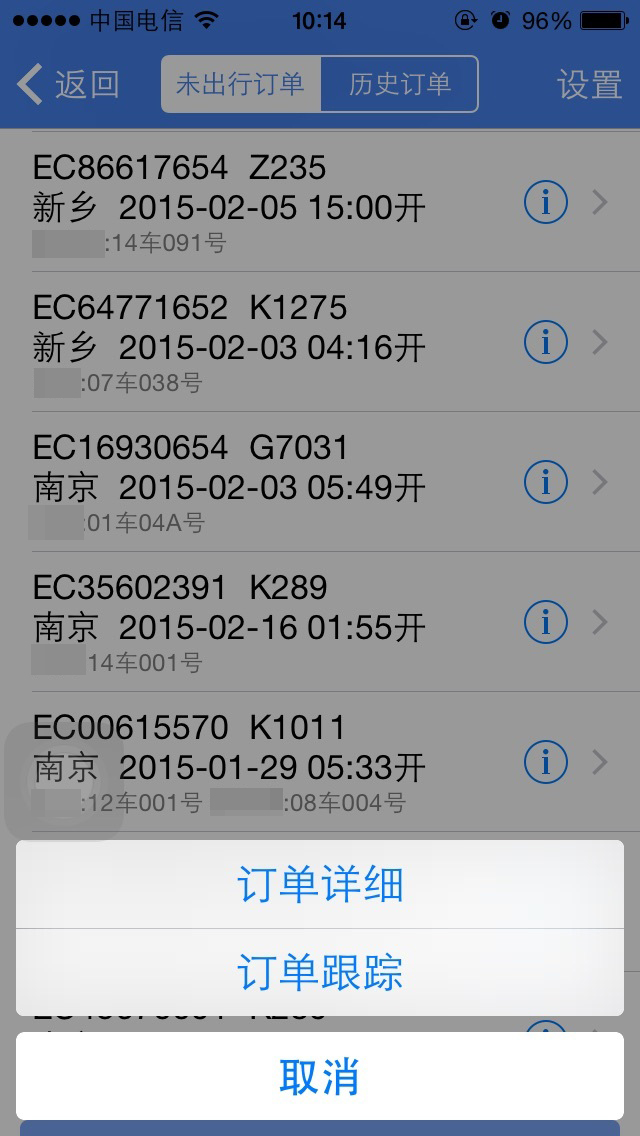
Task: Tap the info icon for order EC86617654
Action: (x=545, y=204)
